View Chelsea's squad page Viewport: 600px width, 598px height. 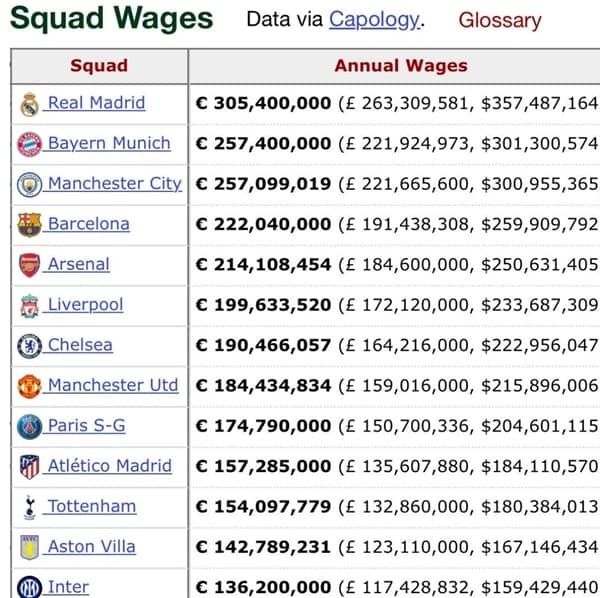[80, 345]
